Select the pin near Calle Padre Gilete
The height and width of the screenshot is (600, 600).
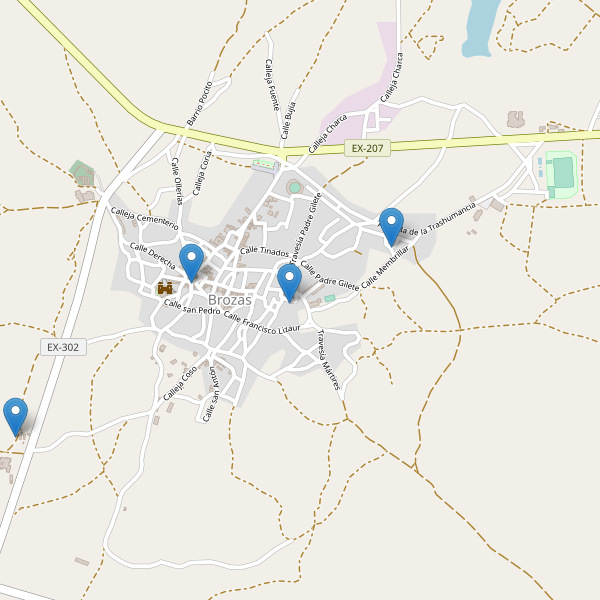point(289,281)
